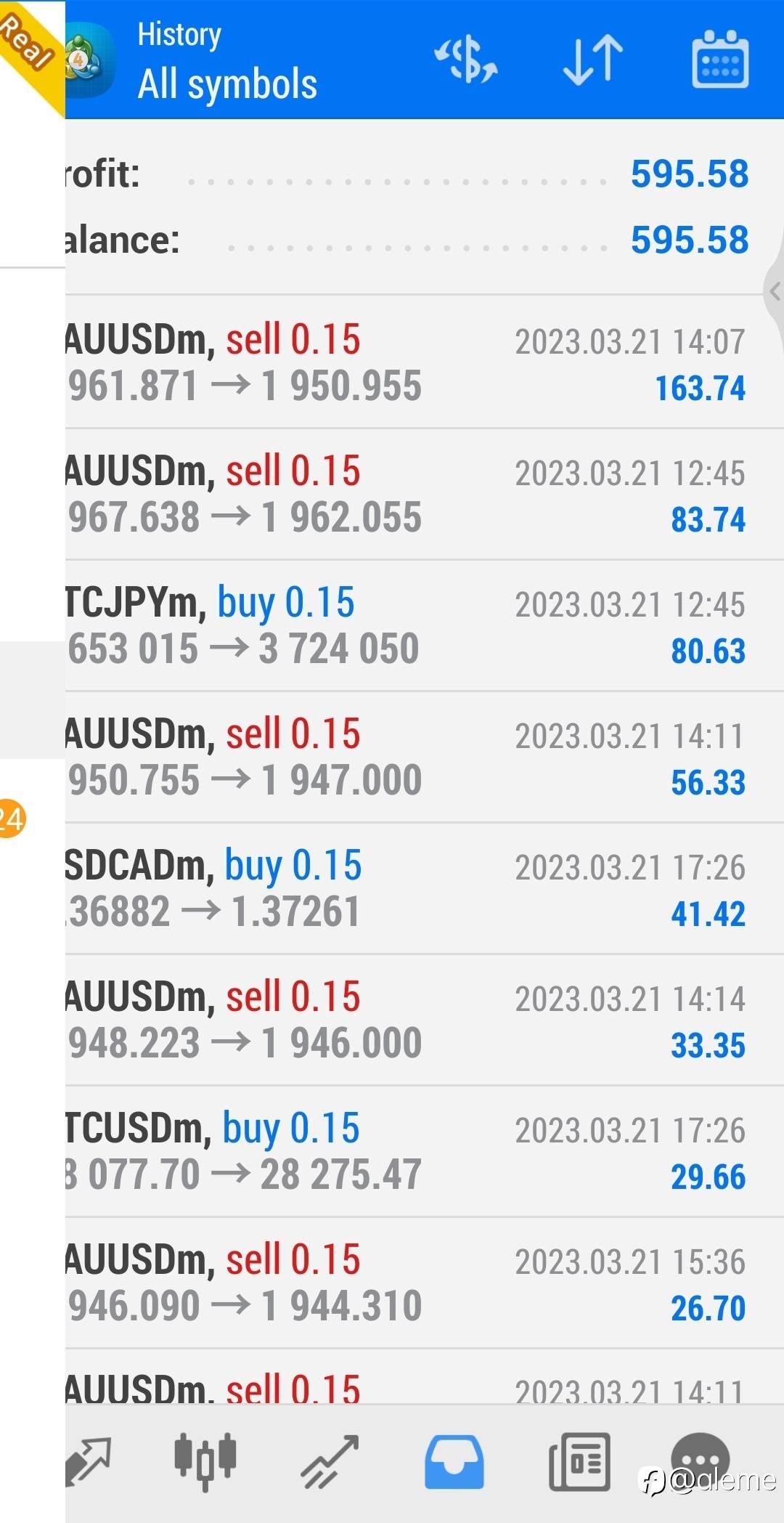The width and height of the screenshot is (784, 1523).
Task: View the buy trade with profit 29.66
Action: pyautogui.click(x=424, y=1151)
